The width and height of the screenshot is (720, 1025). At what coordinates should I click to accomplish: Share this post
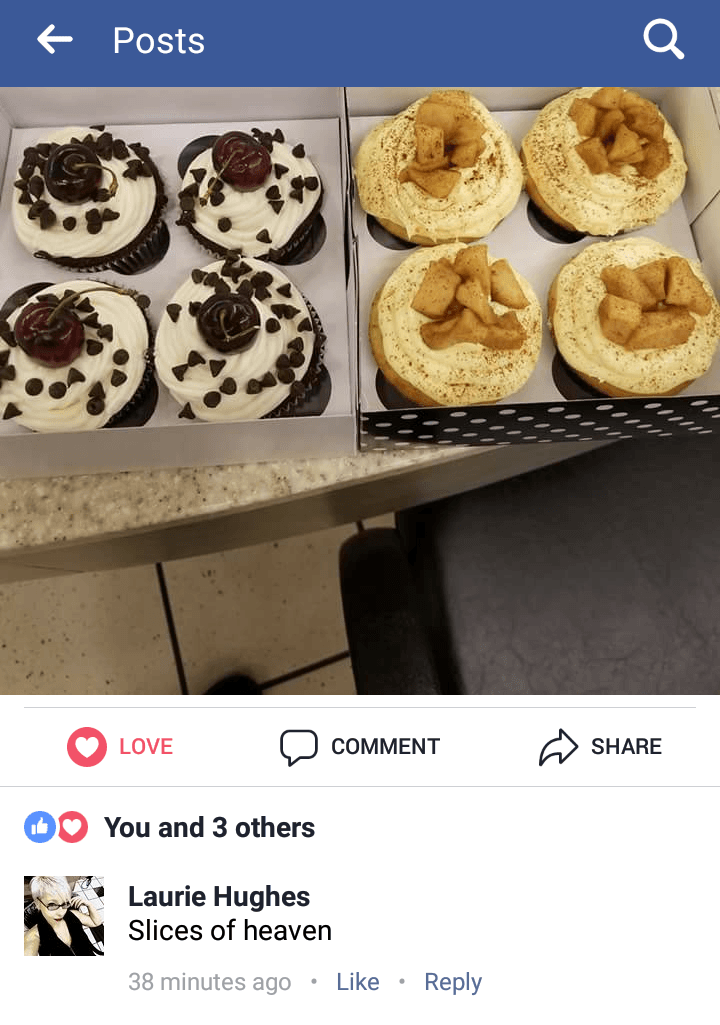[x=600, y=746]
